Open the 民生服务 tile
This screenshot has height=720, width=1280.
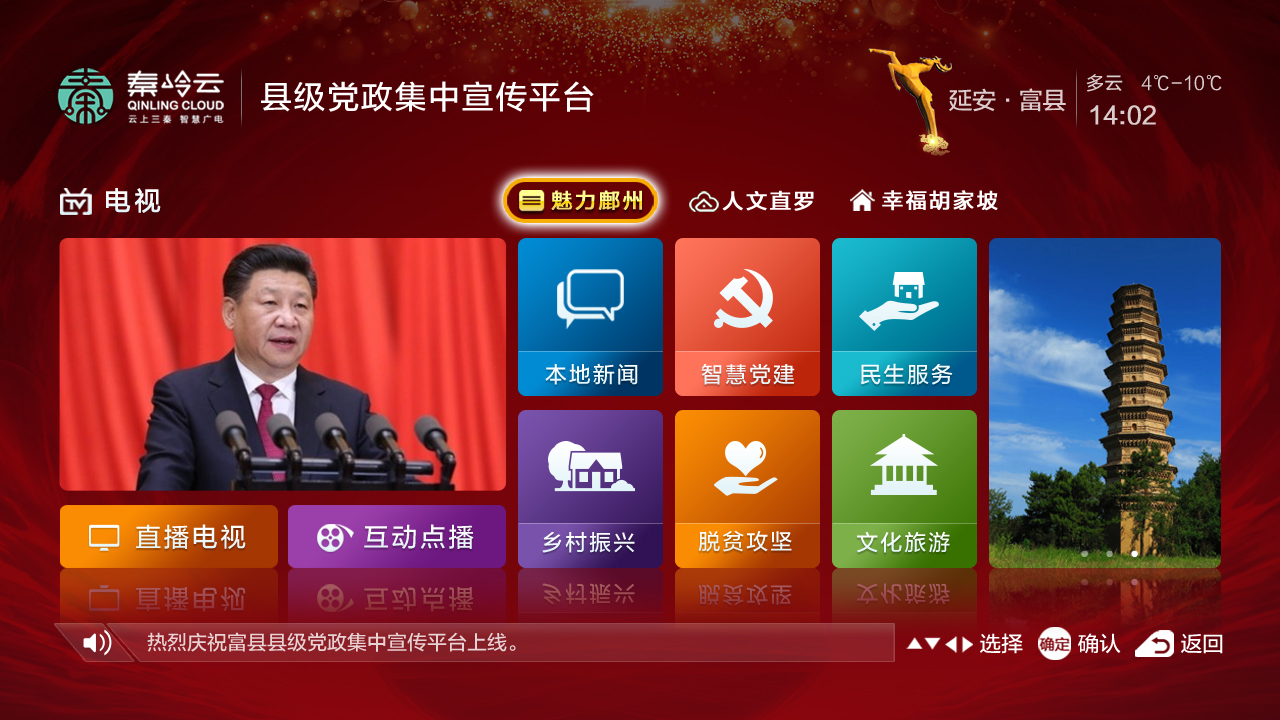pos(904,317)
